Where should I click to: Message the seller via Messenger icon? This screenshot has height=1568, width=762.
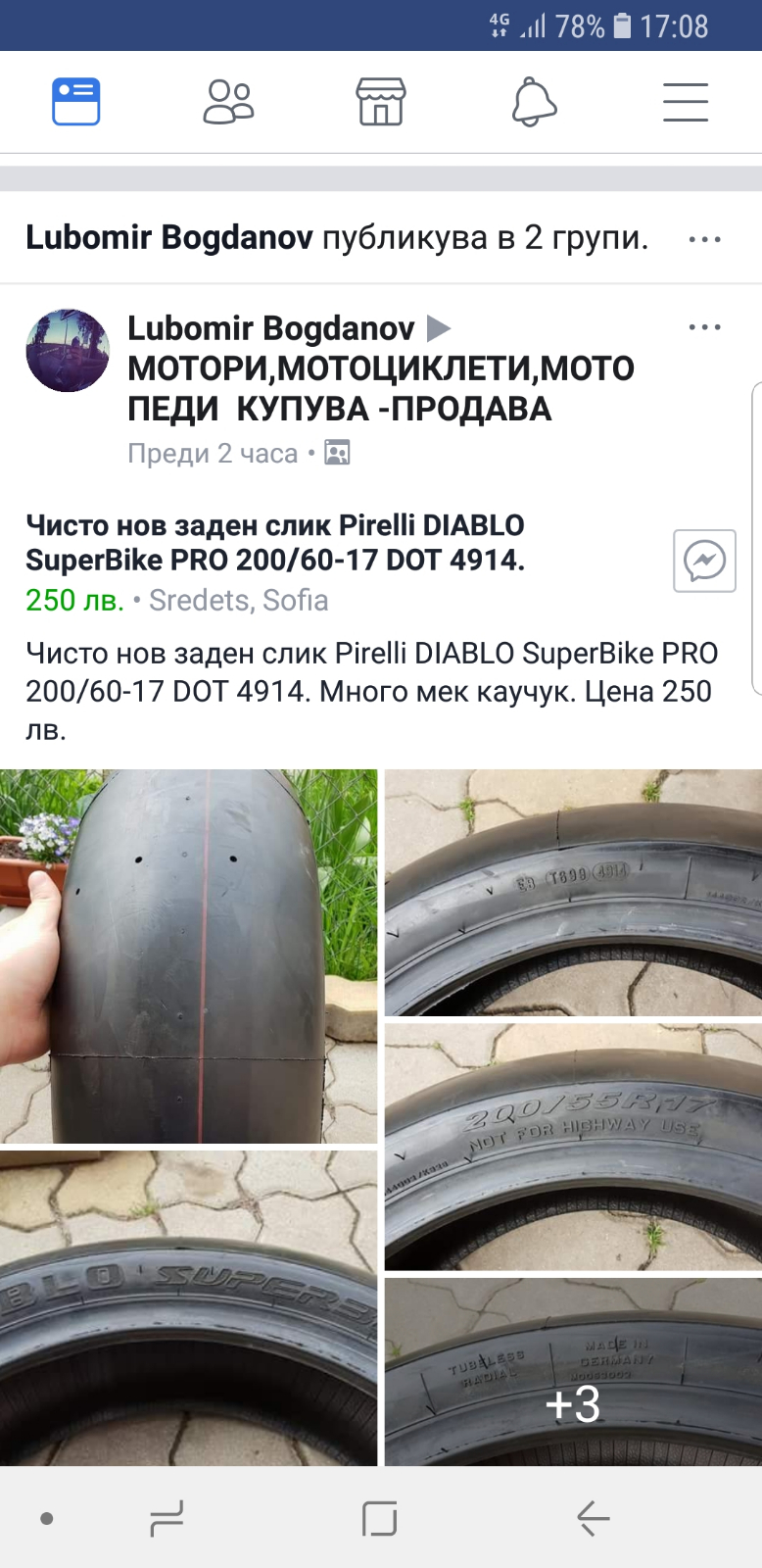(x=704, y=562)
